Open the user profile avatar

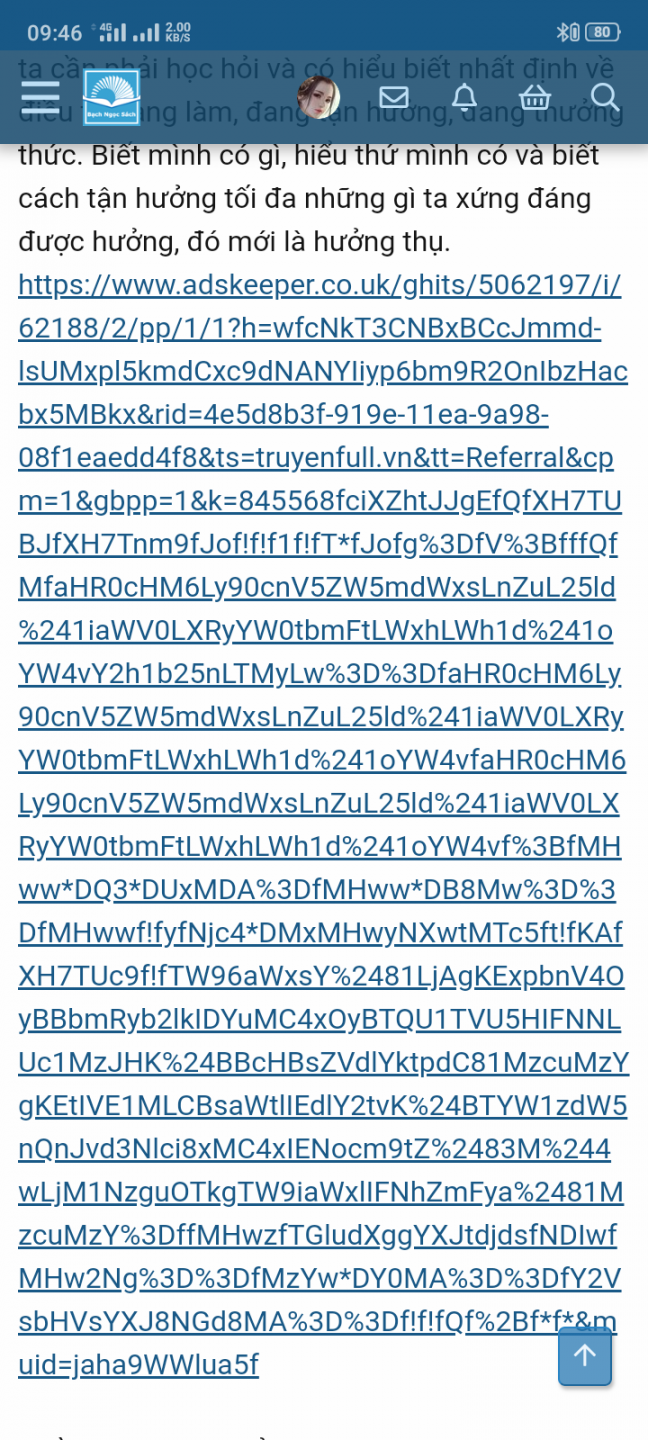tap(319, 98)
